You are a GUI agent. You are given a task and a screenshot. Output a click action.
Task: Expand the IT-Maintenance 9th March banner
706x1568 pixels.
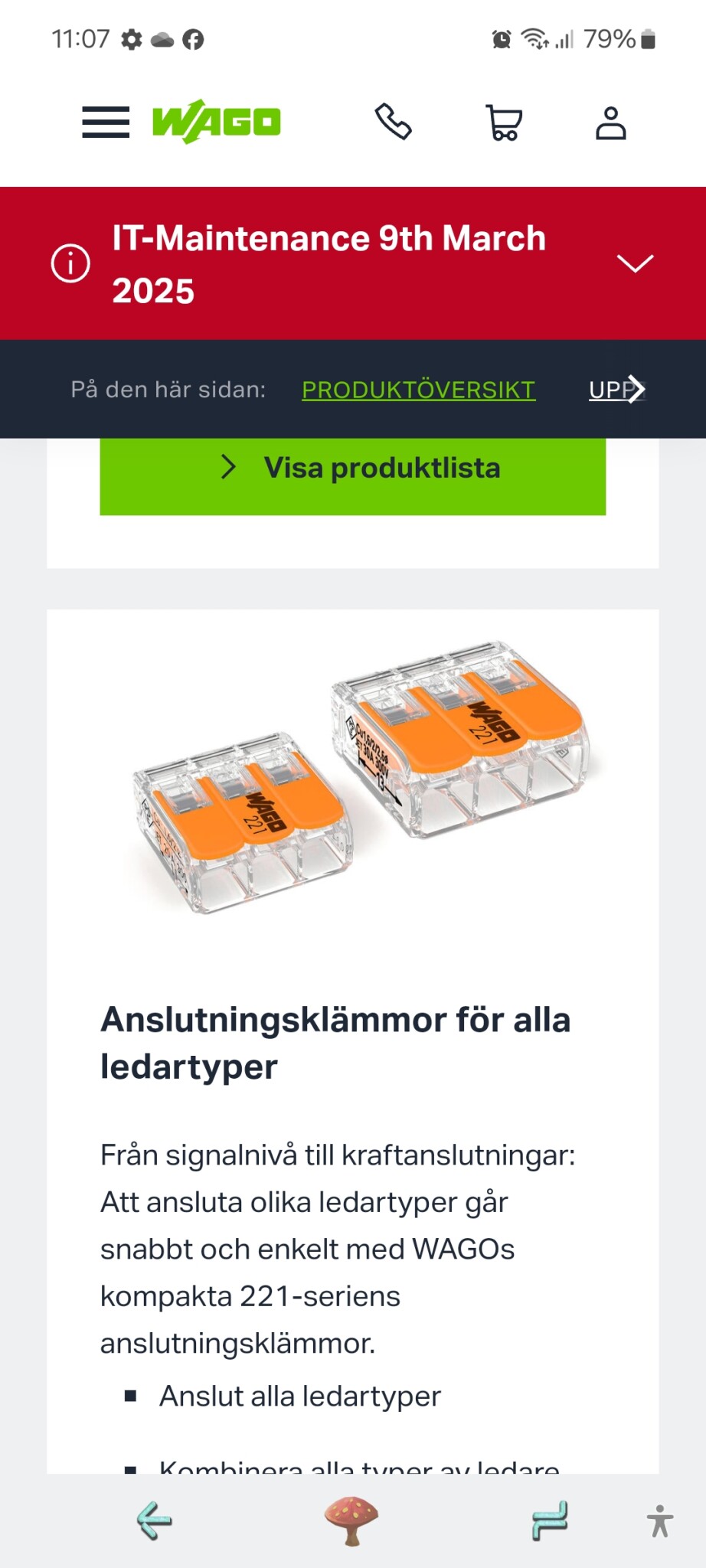point(635,263)
